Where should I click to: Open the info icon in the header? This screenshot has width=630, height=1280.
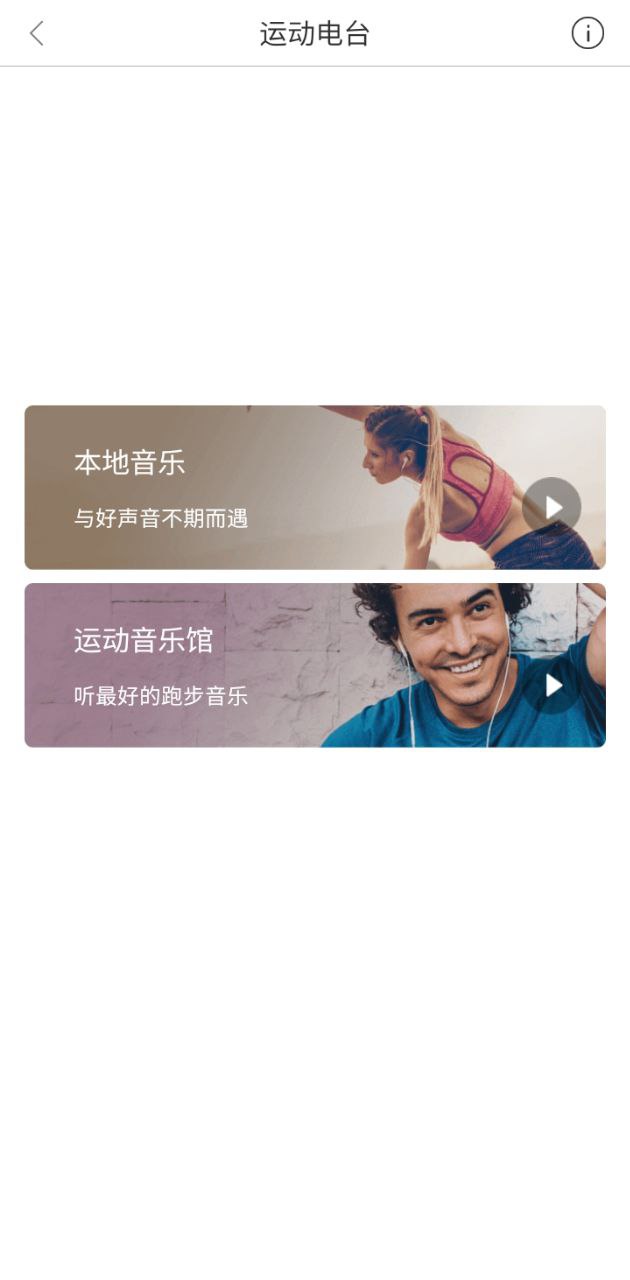tap(587, 34)
